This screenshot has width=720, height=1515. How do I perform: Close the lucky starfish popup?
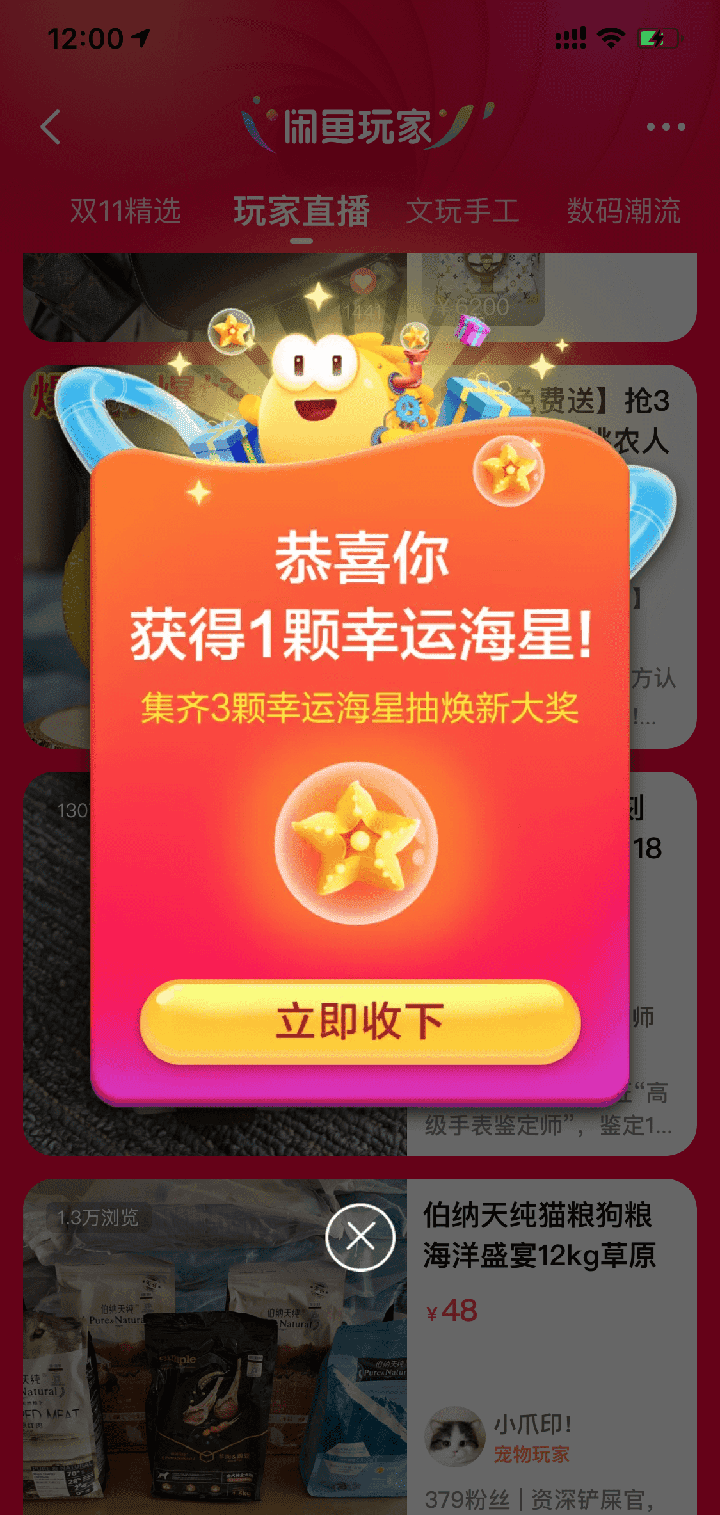(360, 1237)
